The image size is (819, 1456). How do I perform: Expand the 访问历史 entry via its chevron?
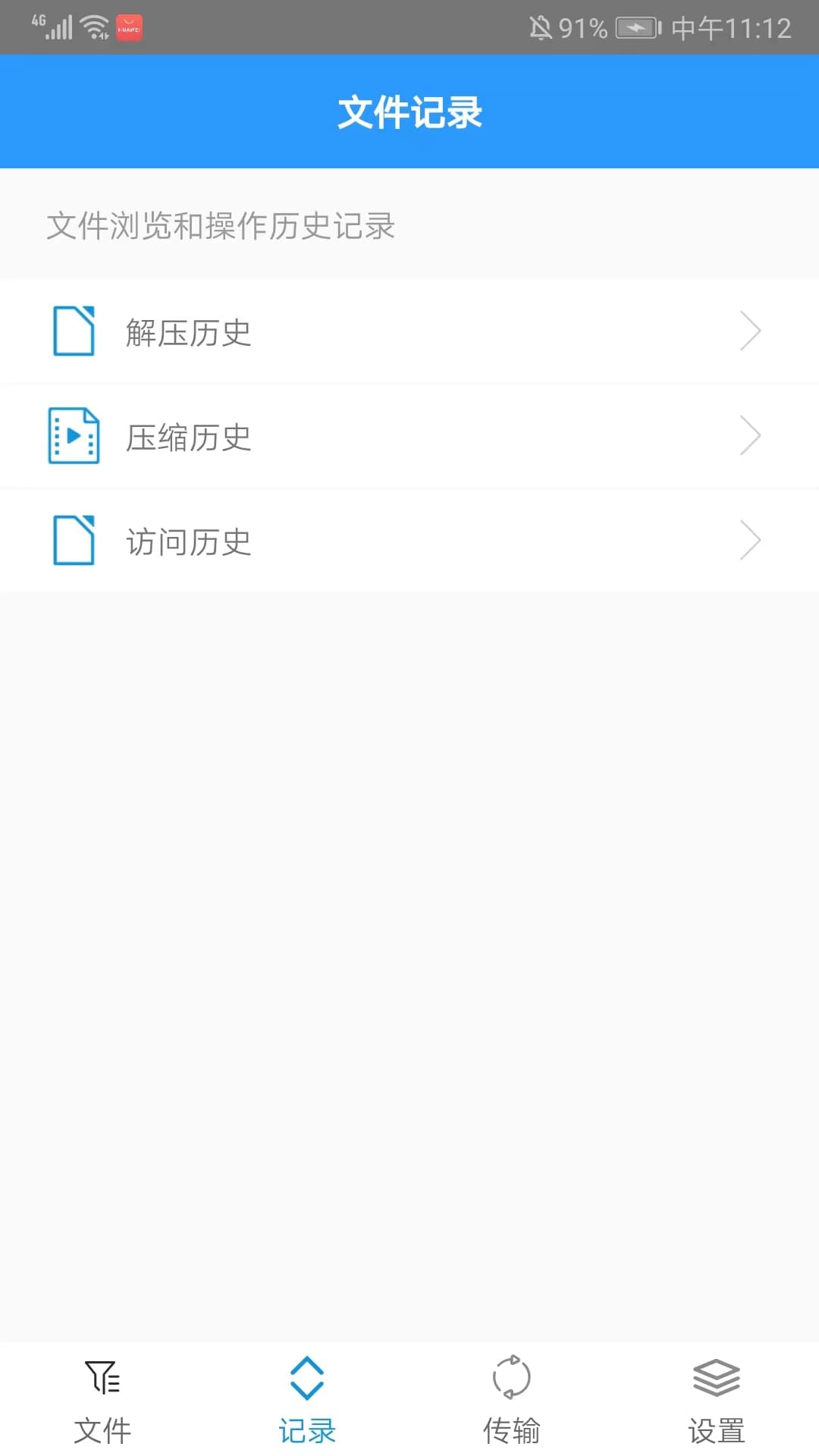[750, 540]
